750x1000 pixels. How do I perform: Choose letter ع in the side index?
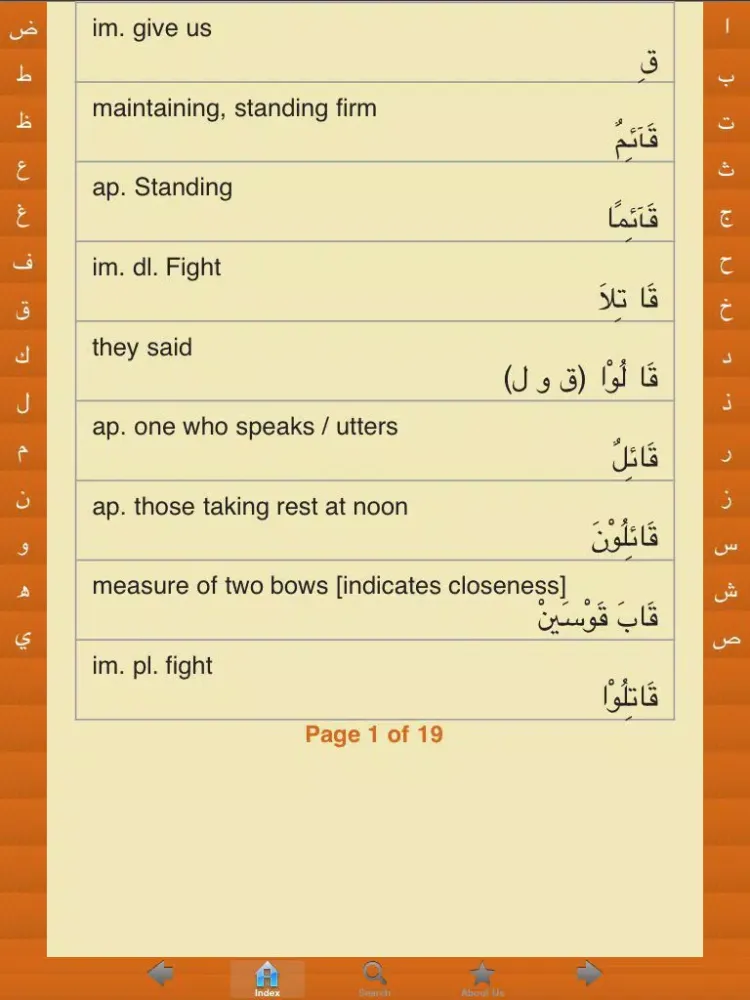[23, 169]
